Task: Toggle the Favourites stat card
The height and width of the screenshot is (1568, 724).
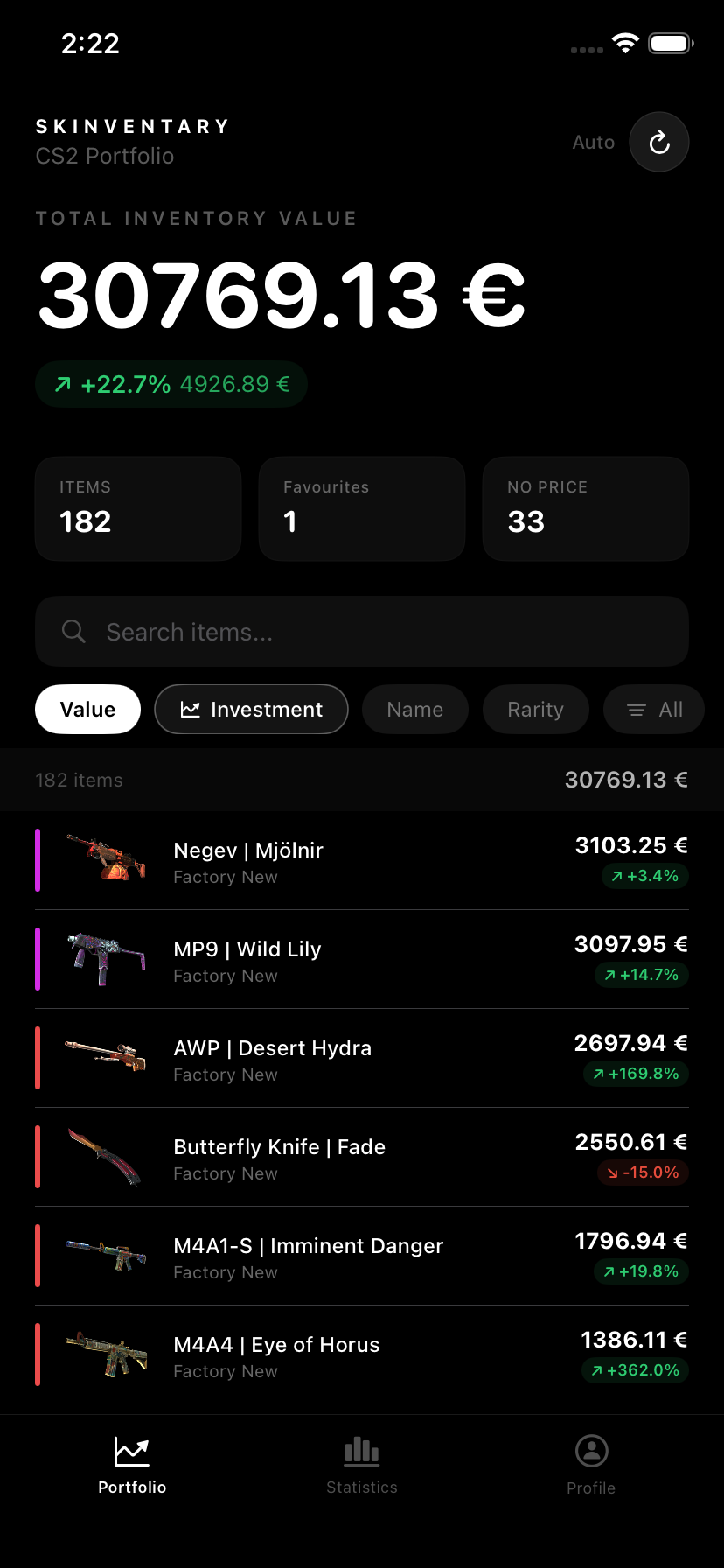Action: (x=361, y=508)
